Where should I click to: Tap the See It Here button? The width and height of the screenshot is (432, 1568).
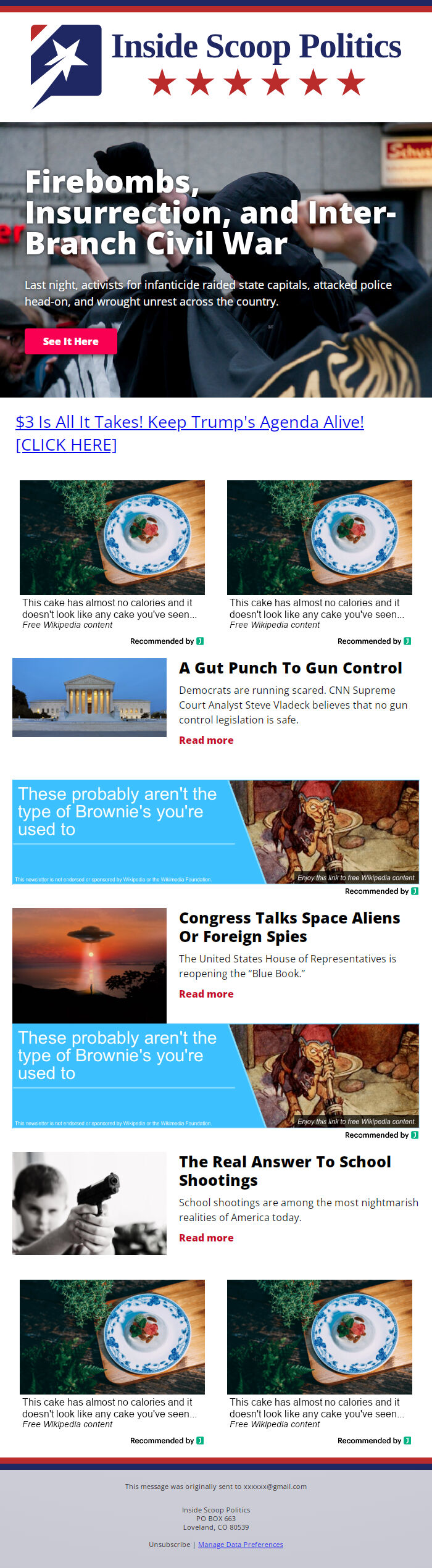tap(71, 341)
